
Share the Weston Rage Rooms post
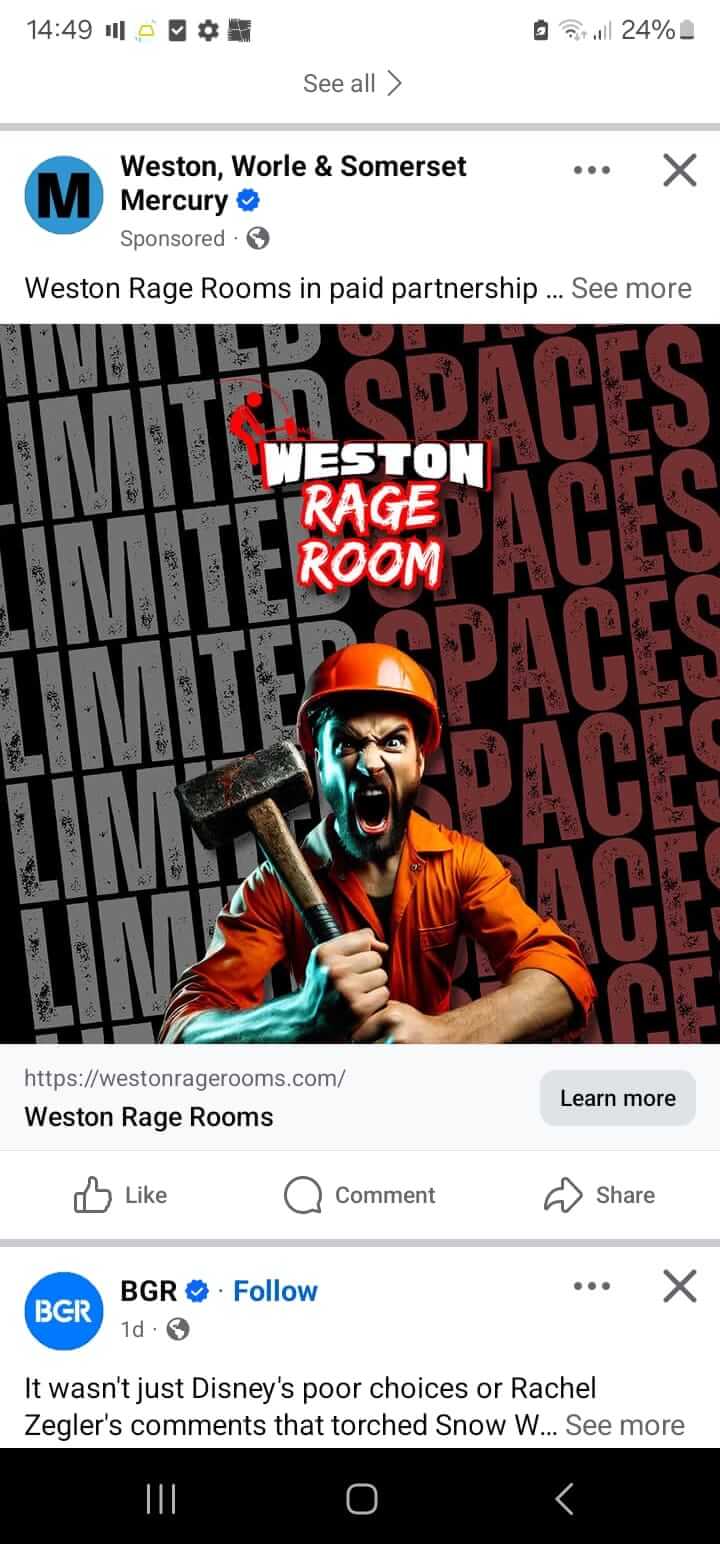pos(599,1195)
